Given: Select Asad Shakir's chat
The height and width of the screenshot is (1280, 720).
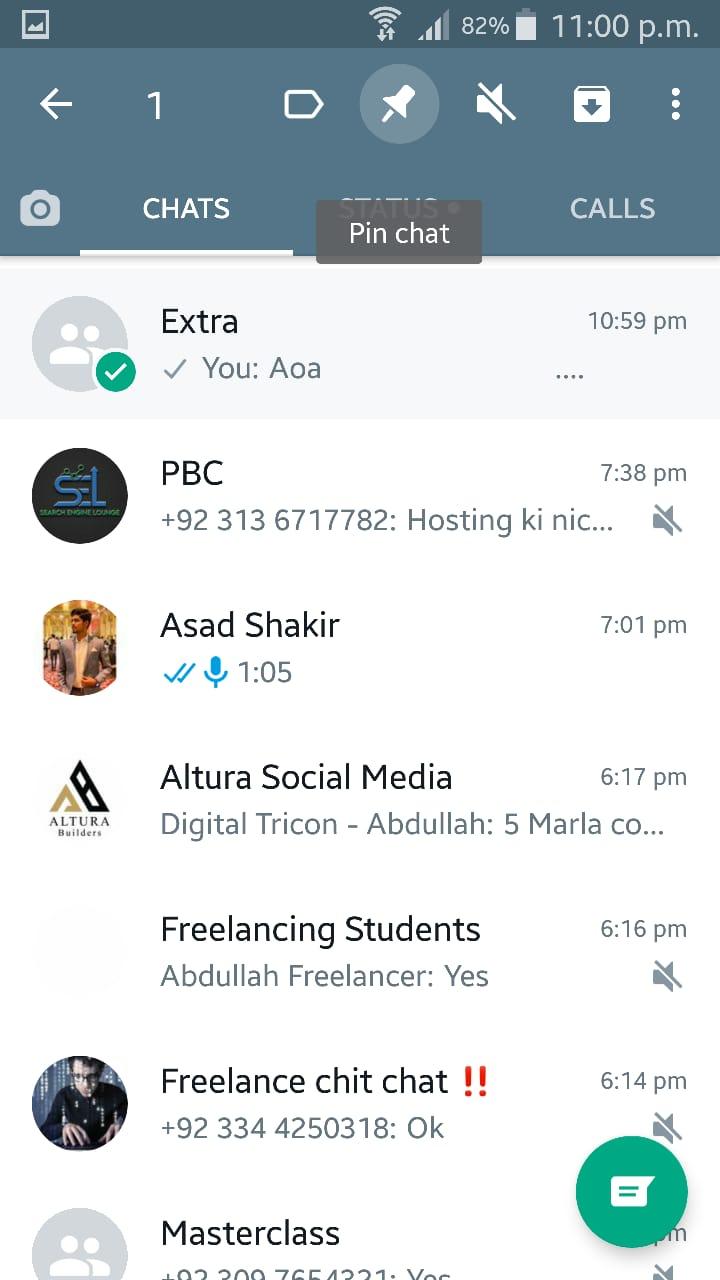Looking at the screenshot, I should (x=360, y=648).
